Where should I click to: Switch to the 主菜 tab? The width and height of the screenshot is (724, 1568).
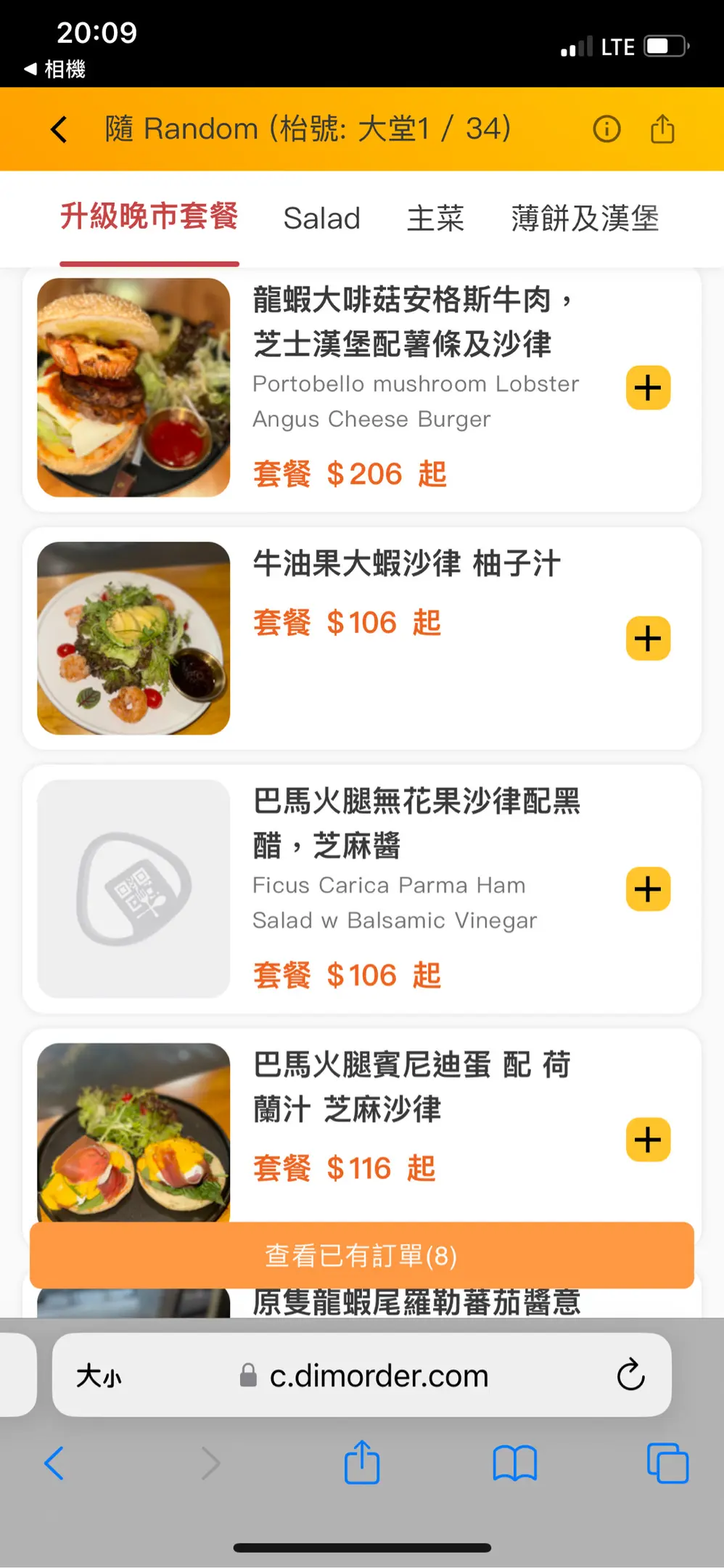click(435, 219)
